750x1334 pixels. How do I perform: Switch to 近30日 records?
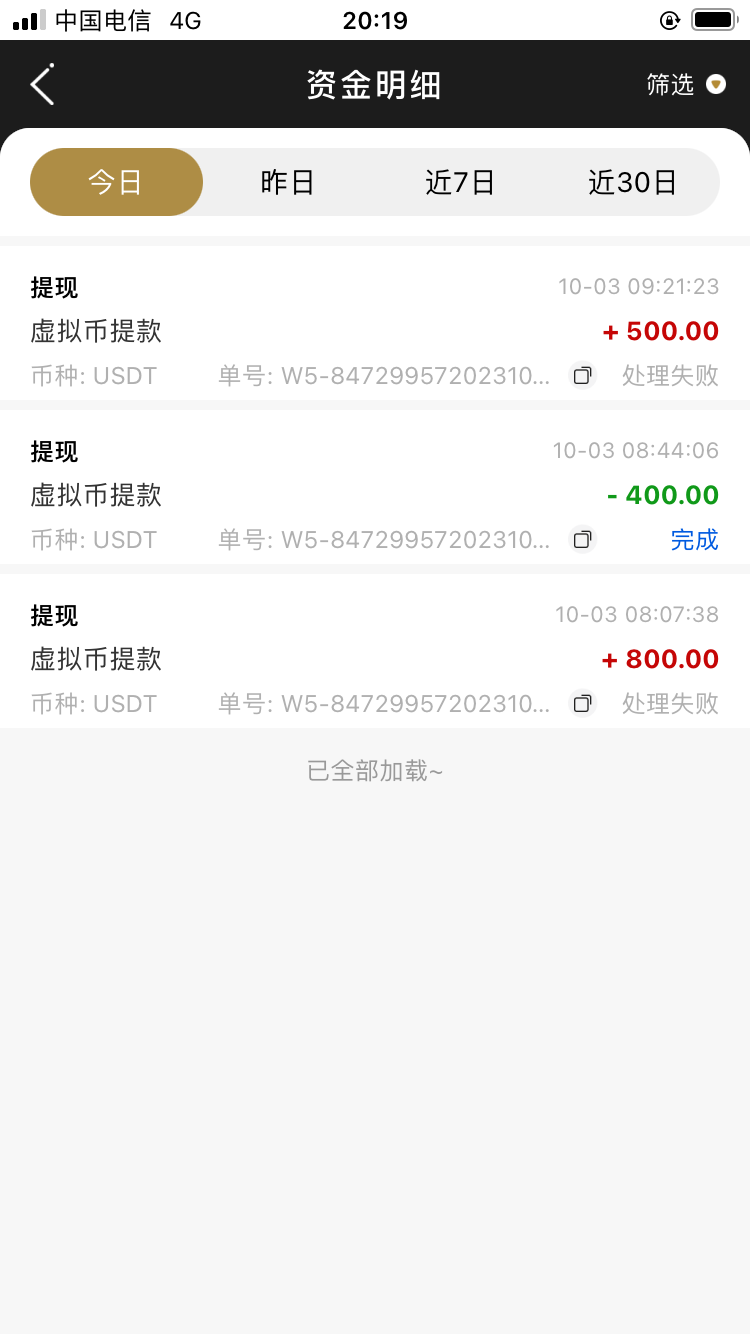(x=632, y=182)
